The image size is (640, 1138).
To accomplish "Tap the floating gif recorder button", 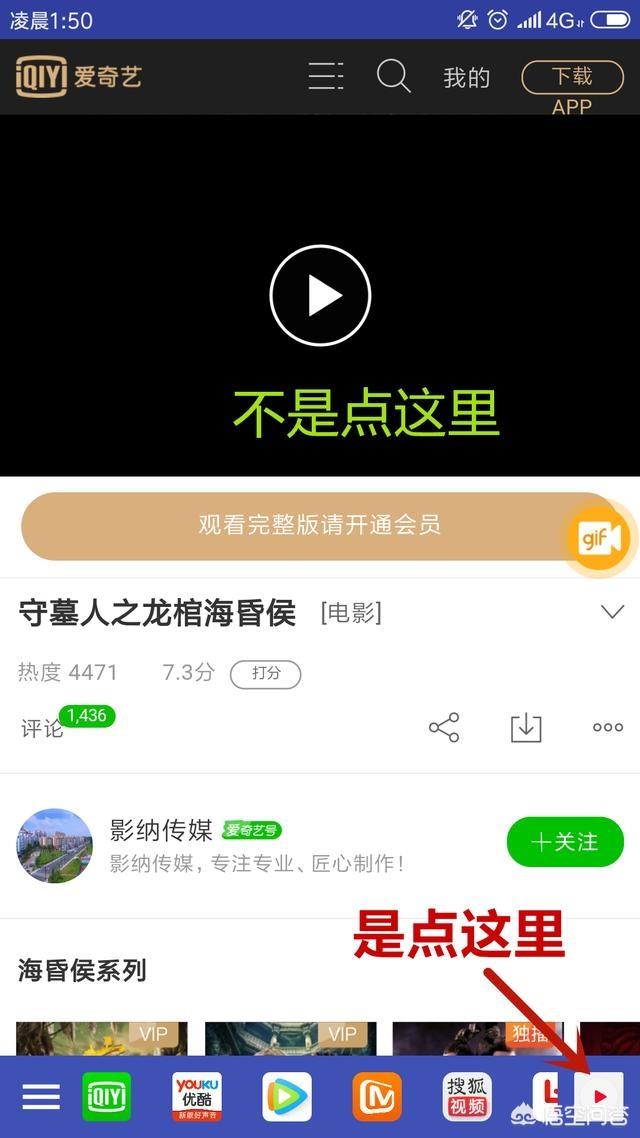I will [600, 539].
